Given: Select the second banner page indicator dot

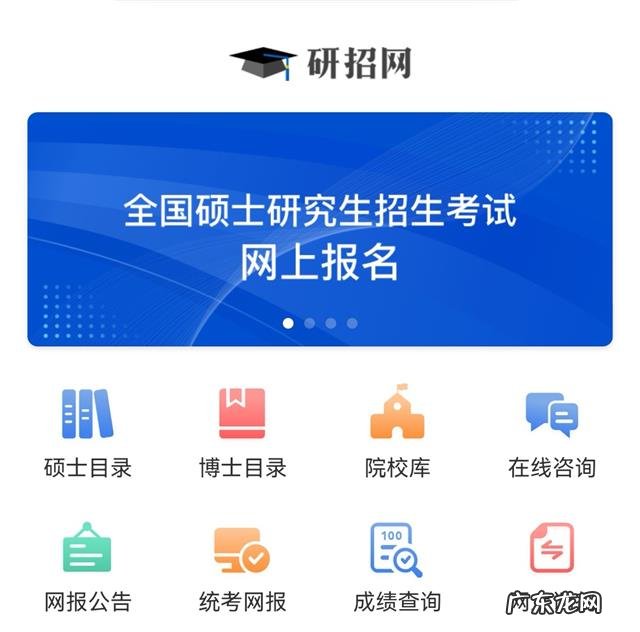Looking at the screenshot, I should [x=310, y=323].
